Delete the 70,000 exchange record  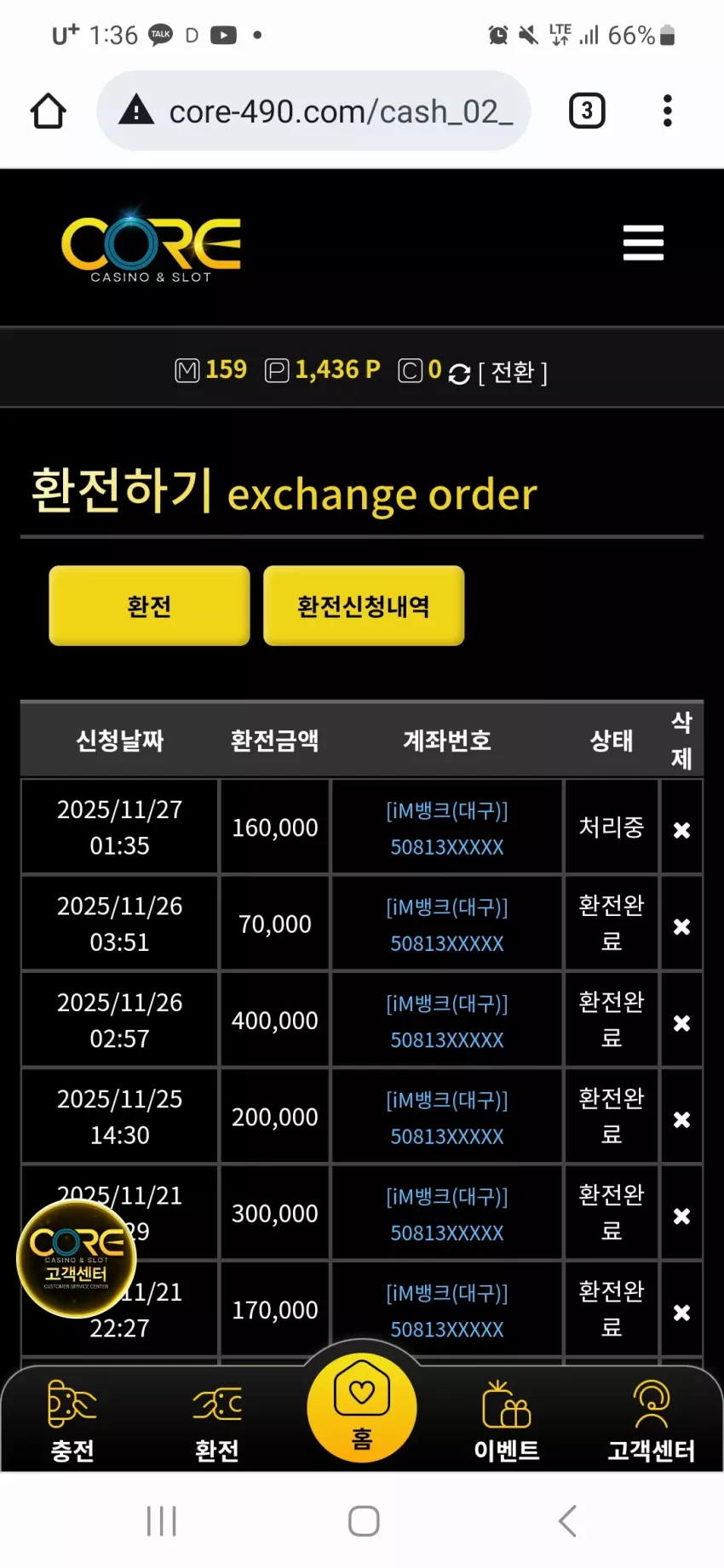pos(681,926)
